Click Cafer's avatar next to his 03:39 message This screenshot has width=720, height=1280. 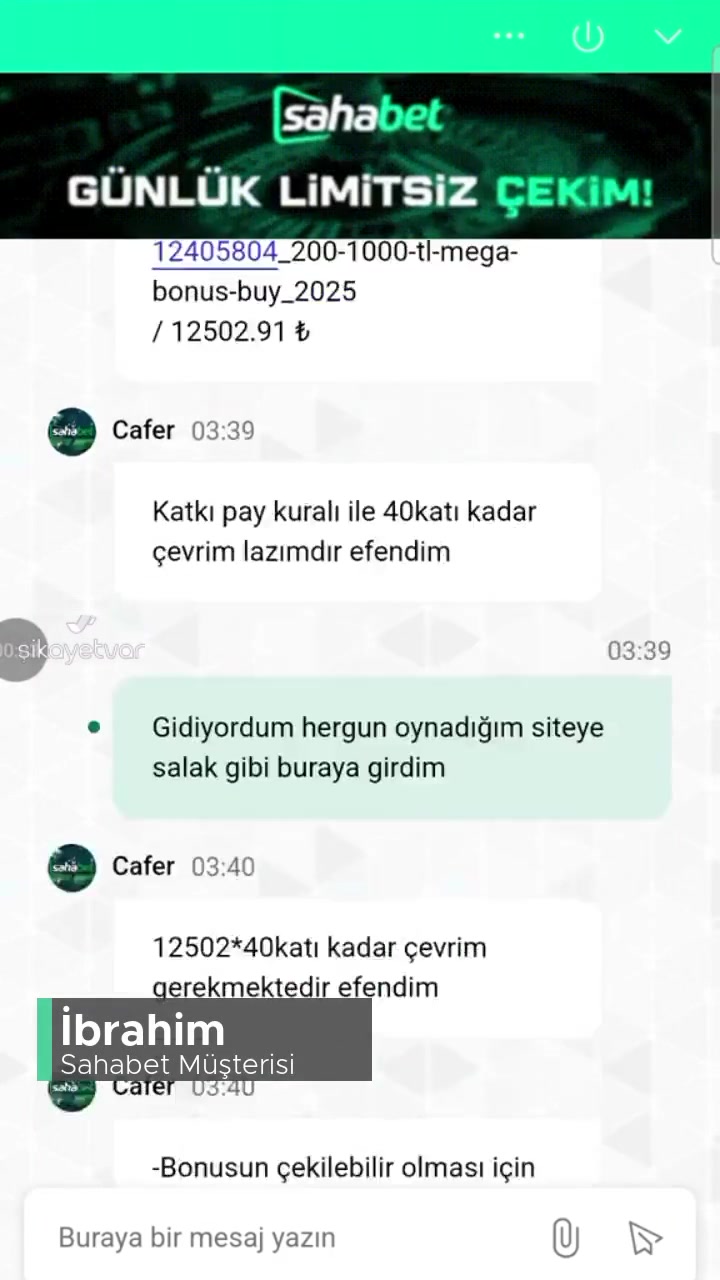[x=71, y=431]
